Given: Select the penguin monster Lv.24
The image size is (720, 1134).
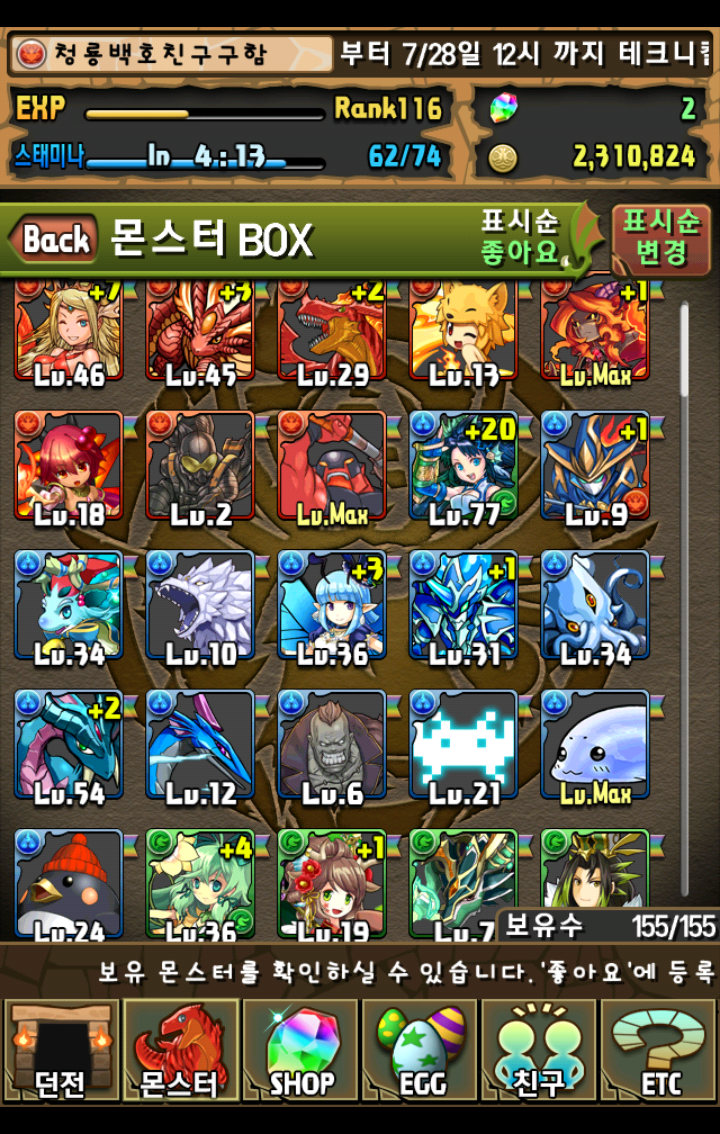Looking at the screenshot, I should tap(68, 883).
